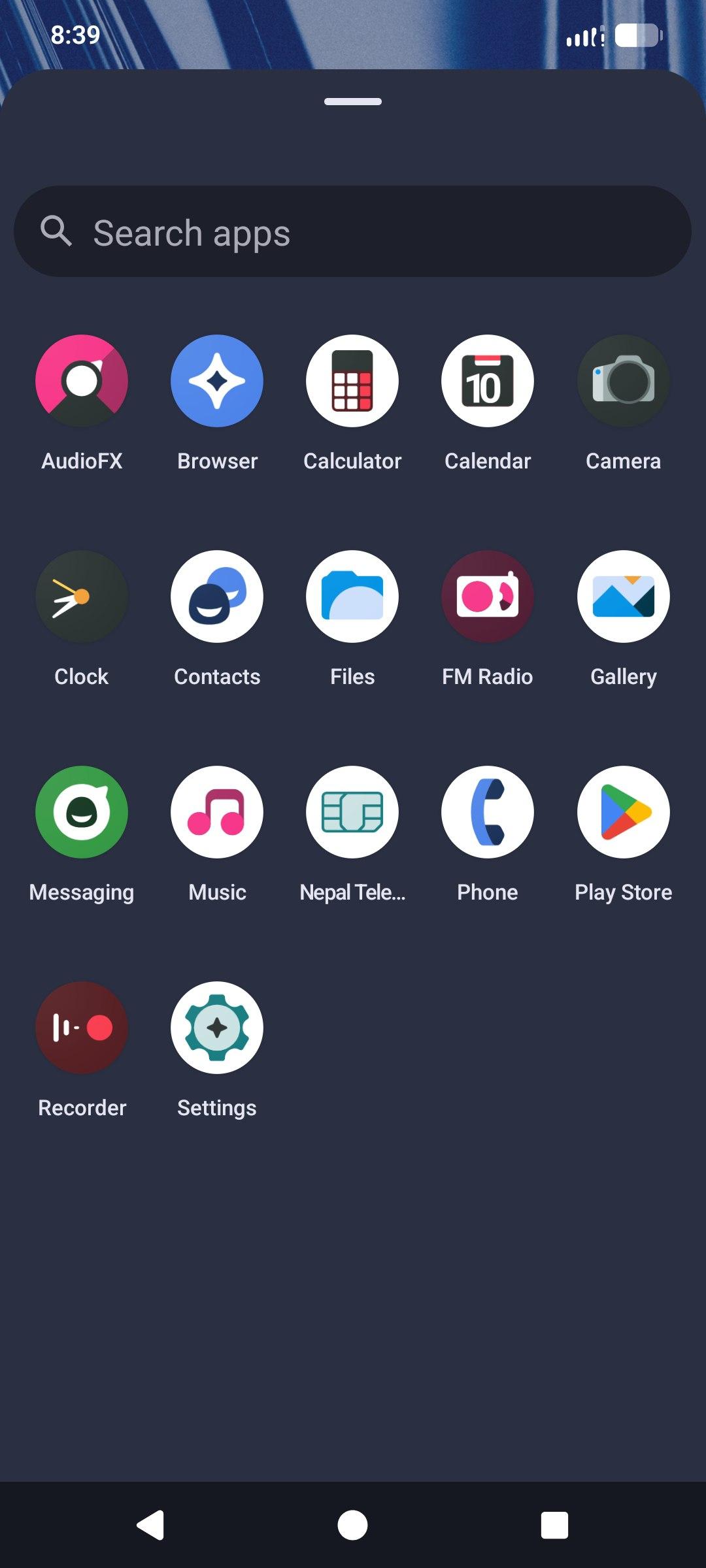This screenshot has width=706, height=1568.
Task: Open the Calendar app
Action: pos(488,382)
